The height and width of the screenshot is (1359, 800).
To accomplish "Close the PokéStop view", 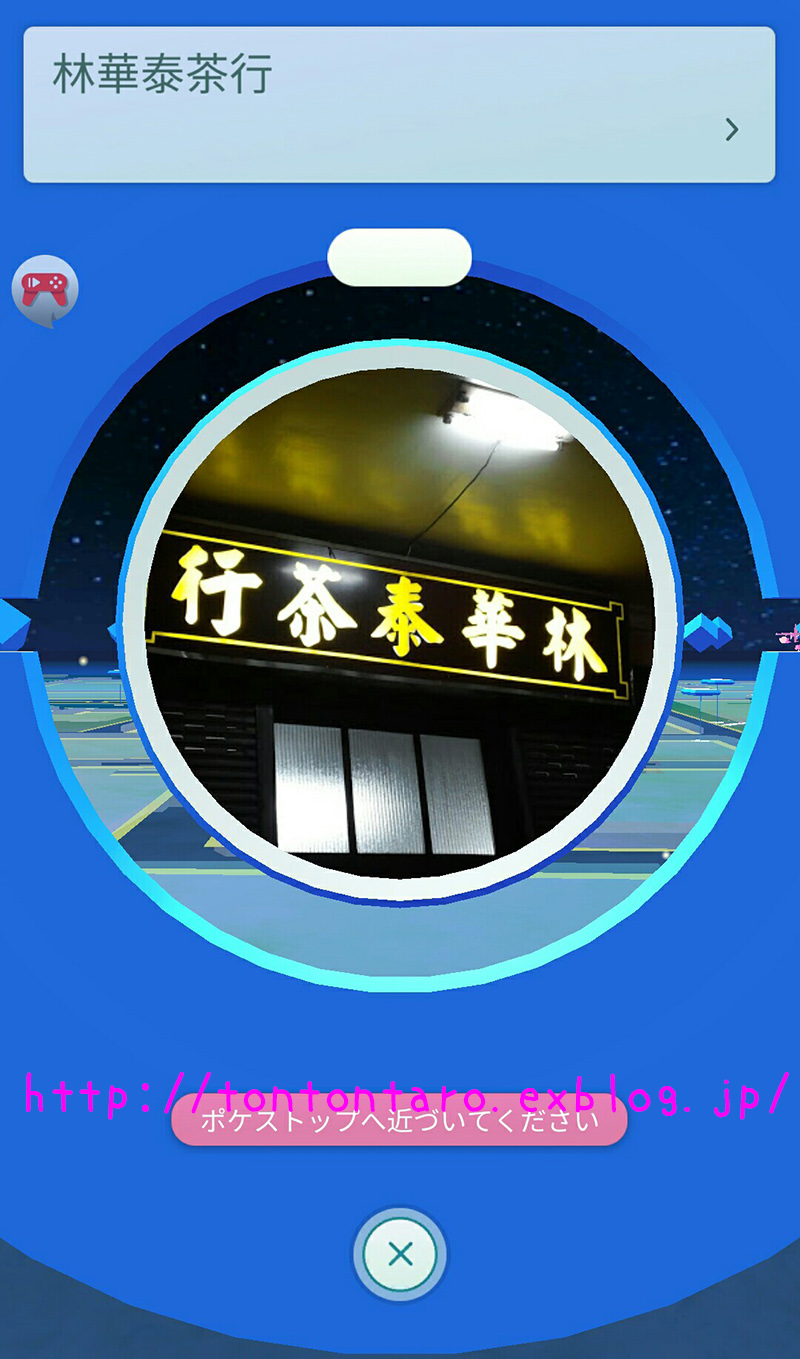I will 400,1254.
